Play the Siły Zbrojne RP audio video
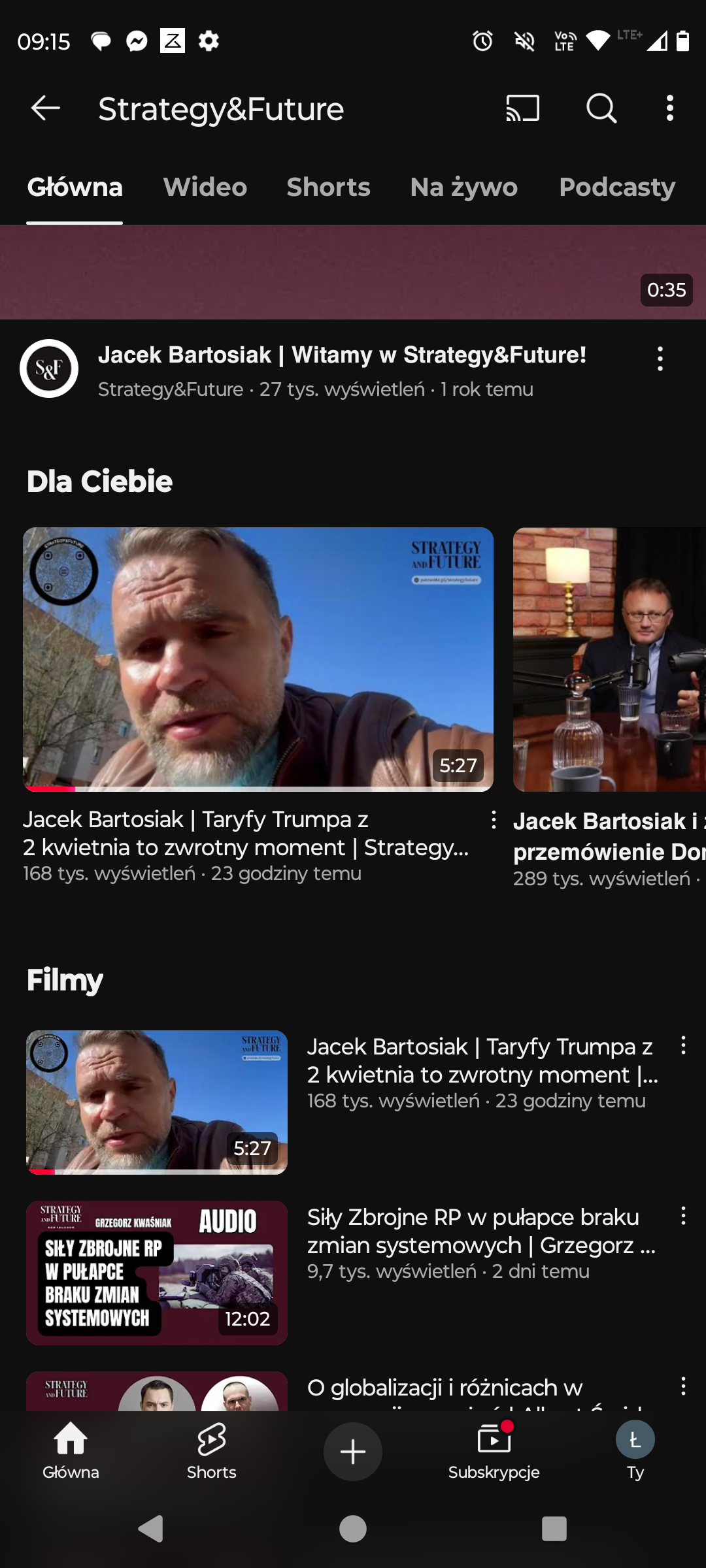 pyautogui.click(x=157, y=1273)
